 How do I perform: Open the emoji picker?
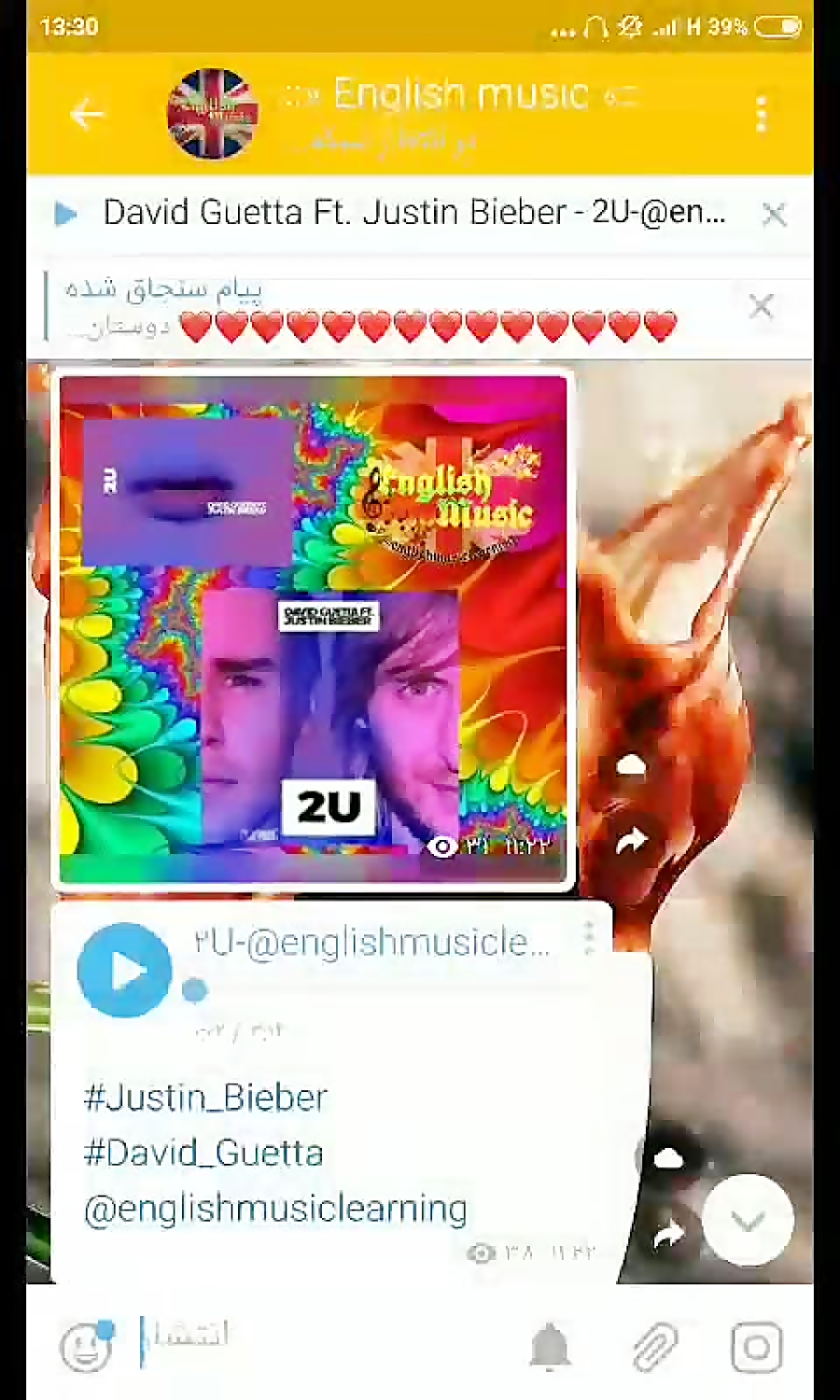point(86,1347)
